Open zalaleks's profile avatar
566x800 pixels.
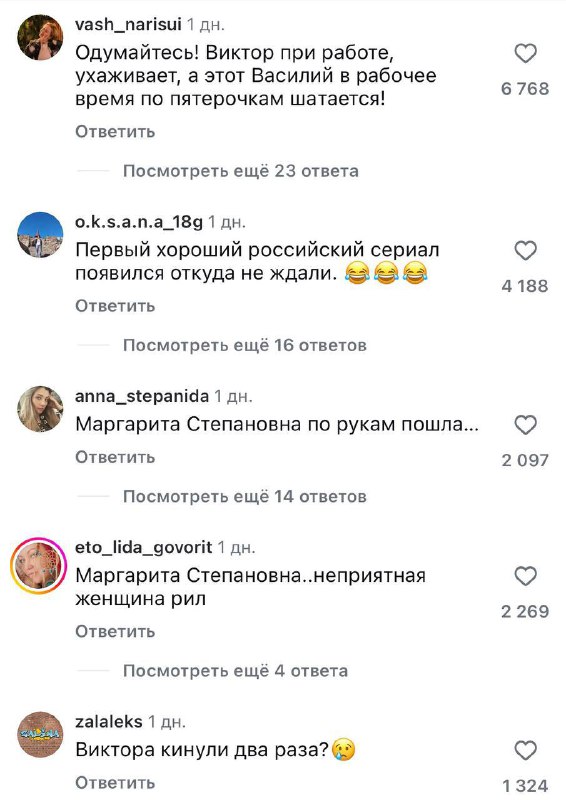coord(40,735)
